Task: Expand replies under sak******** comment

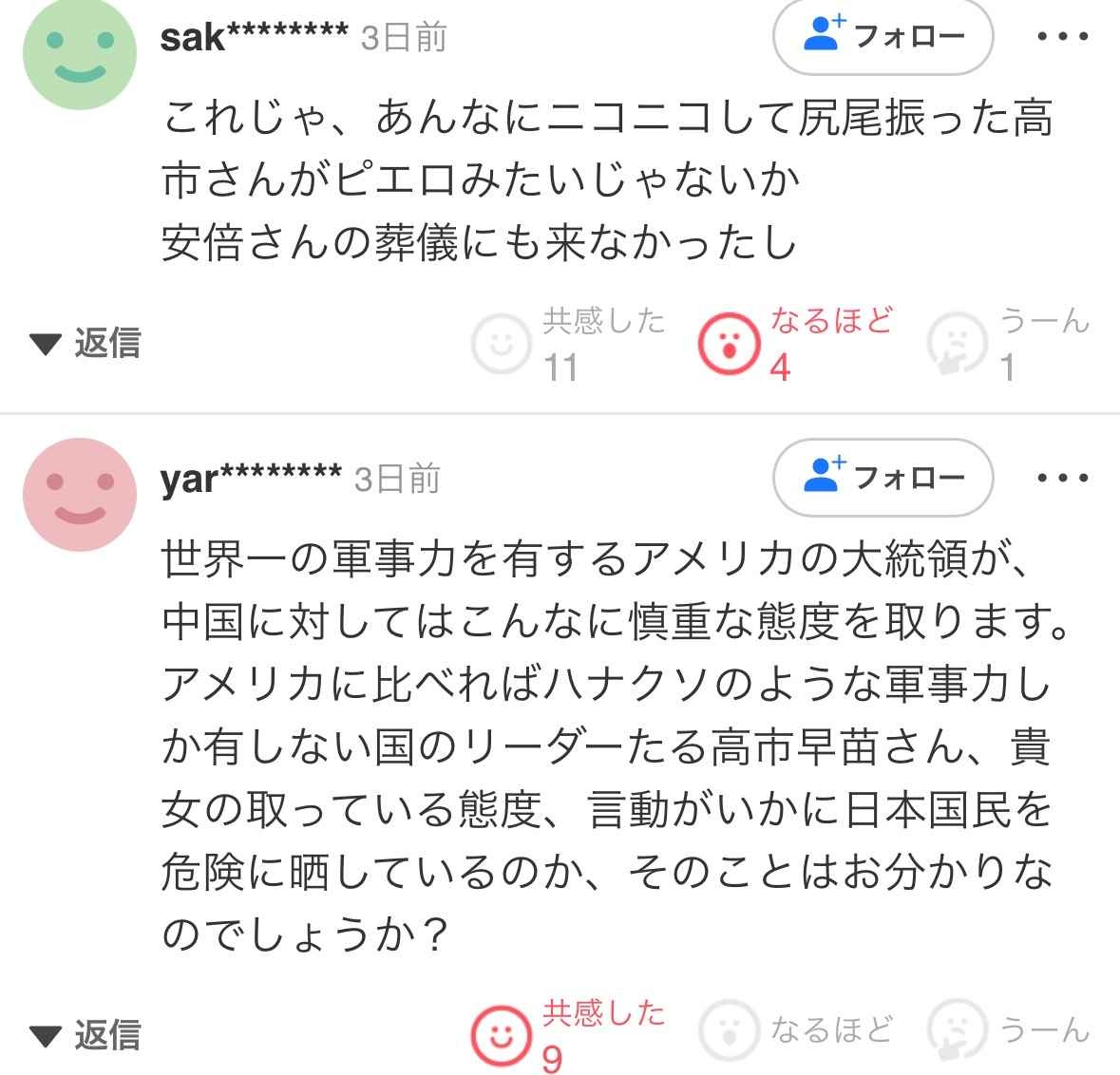Action: point(85,343)
